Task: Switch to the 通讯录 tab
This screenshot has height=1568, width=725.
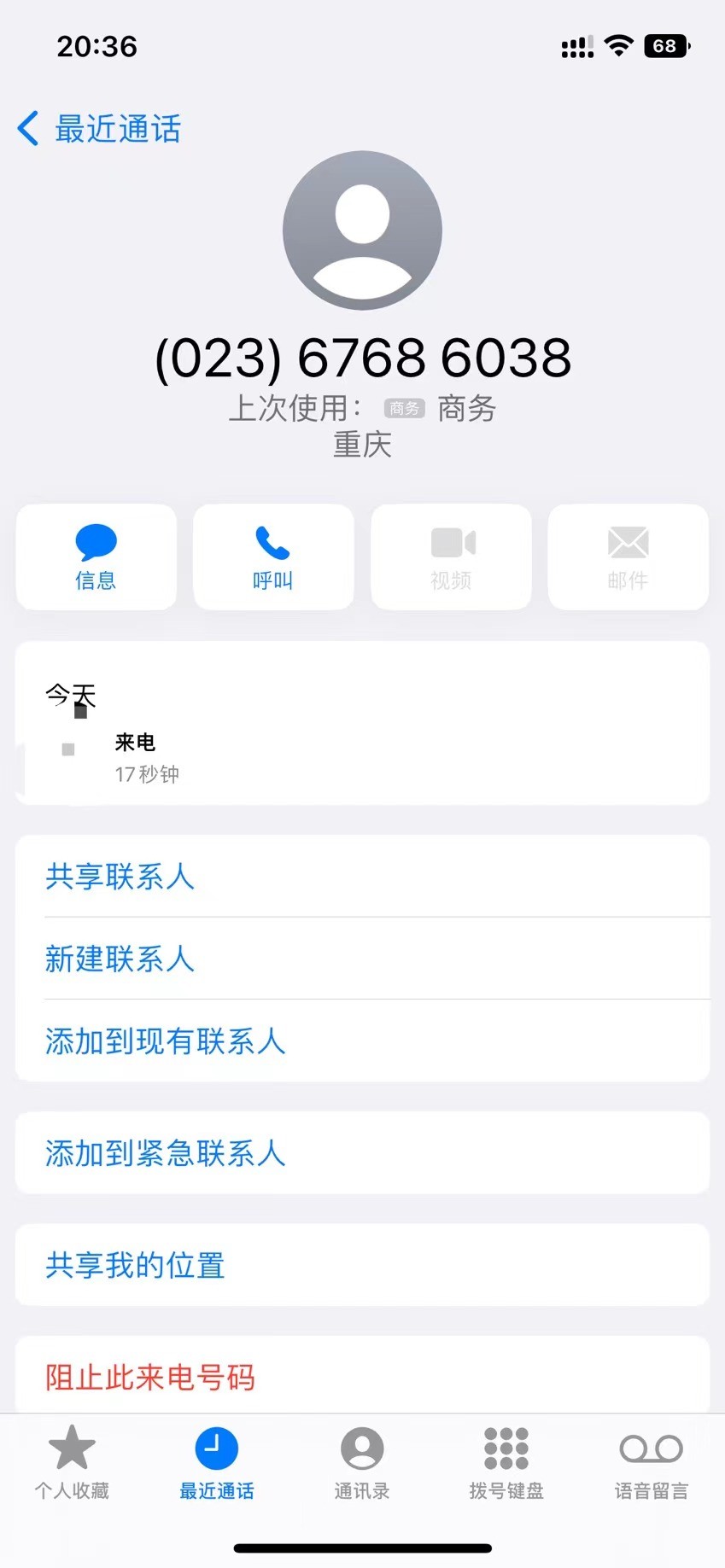Action: [x=362, y=1463]
